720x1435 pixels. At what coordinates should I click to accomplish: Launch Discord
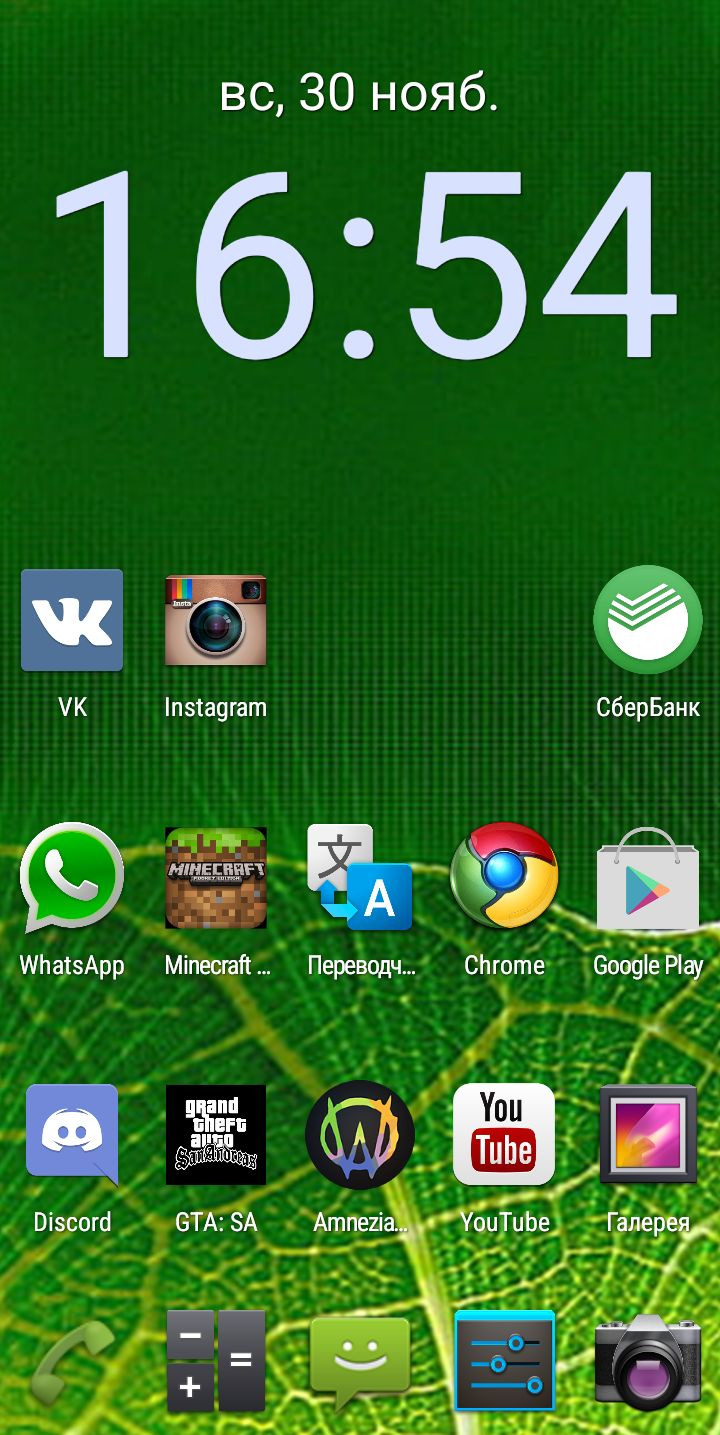(72, 1134)
